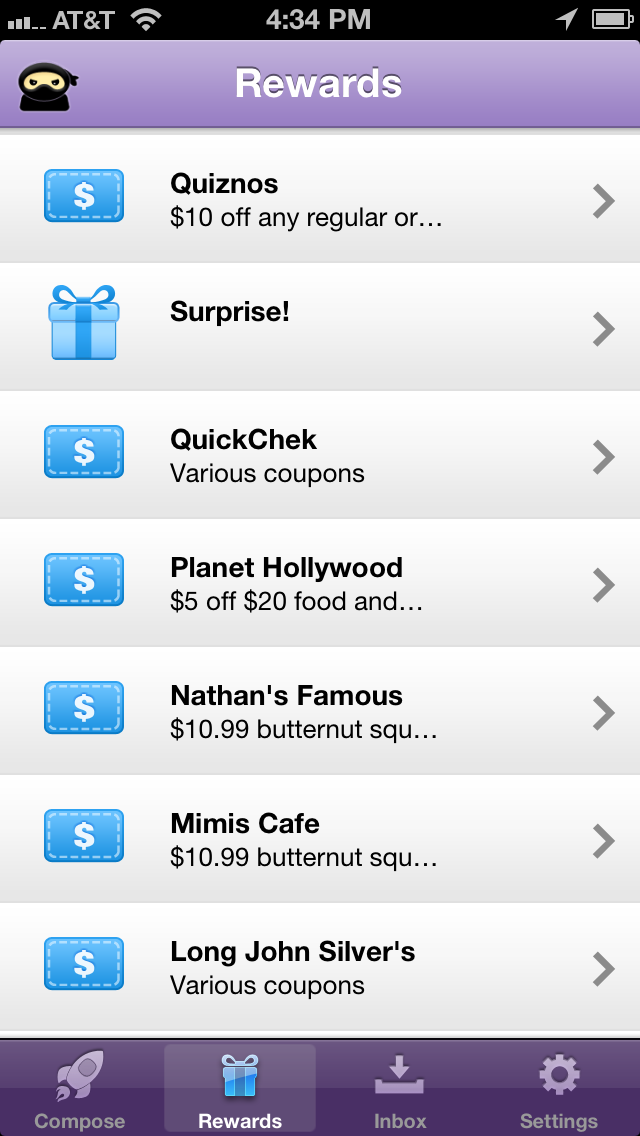Open the Quiznos reward
Image resolution: width=640 pixels, height=1136 pixels.
click(x=320, y=200)
